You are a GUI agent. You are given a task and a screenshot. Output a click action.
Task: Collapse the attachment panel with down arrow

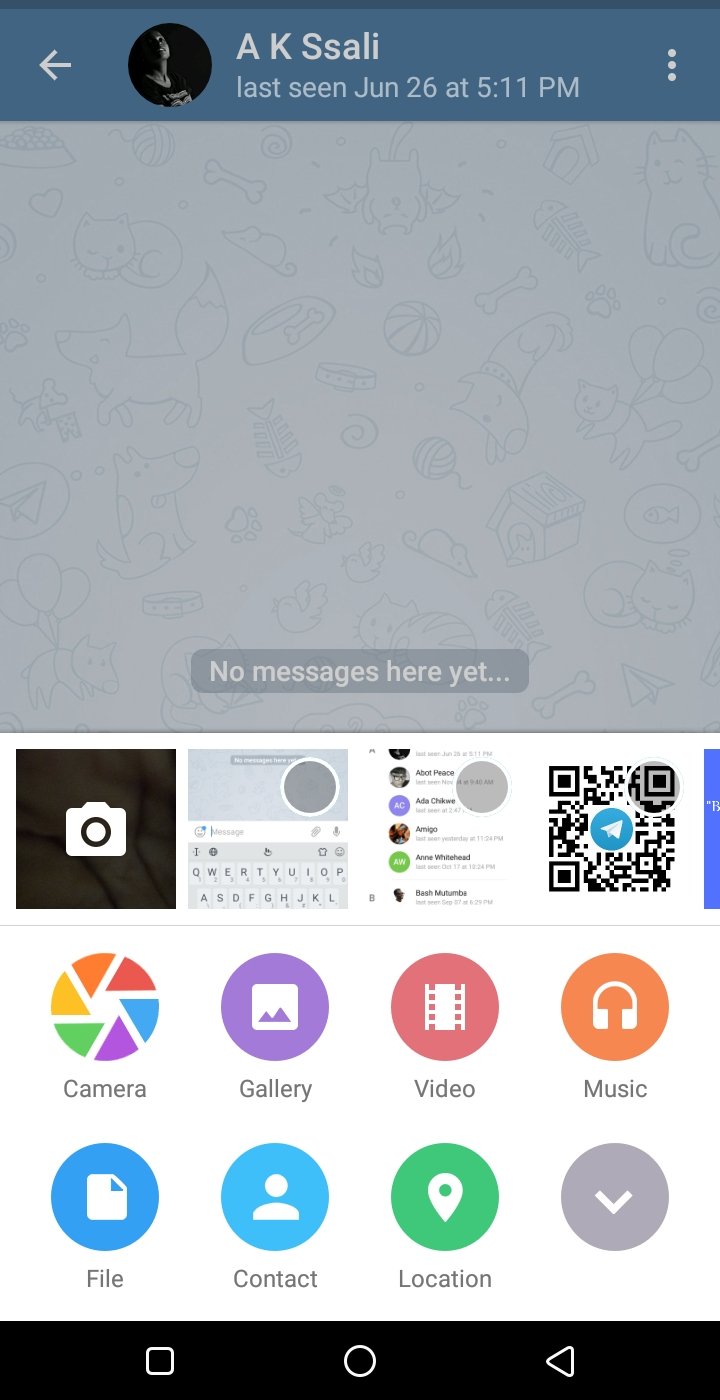pos(615,1197)
